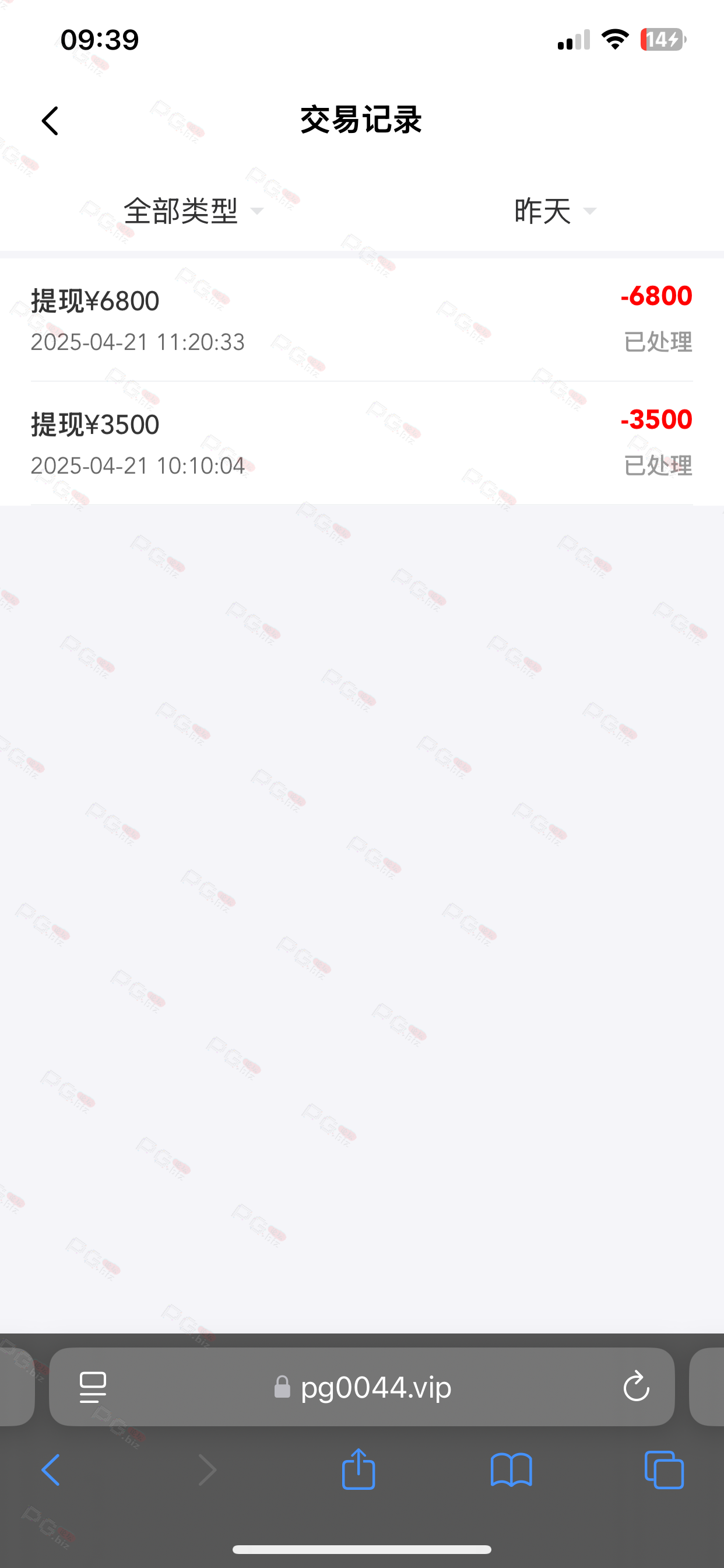Tap the pg0044.vip address bar
The height and width of the screenshot is (1568, 724).
pyautogui.click(x=362, y=1387)
